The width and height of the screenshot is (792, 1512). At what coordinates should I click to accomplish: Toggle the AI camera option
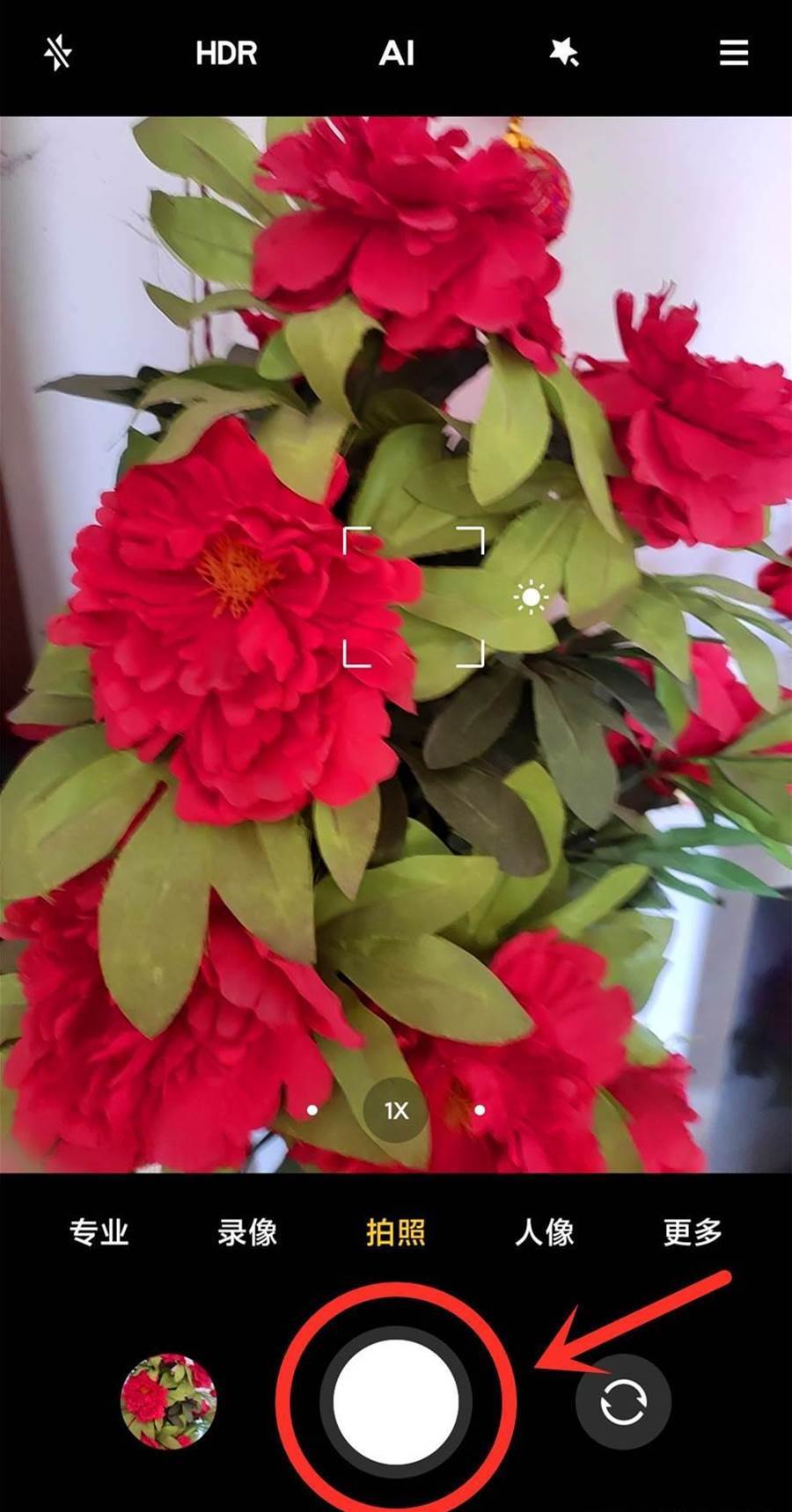(396, 54)
